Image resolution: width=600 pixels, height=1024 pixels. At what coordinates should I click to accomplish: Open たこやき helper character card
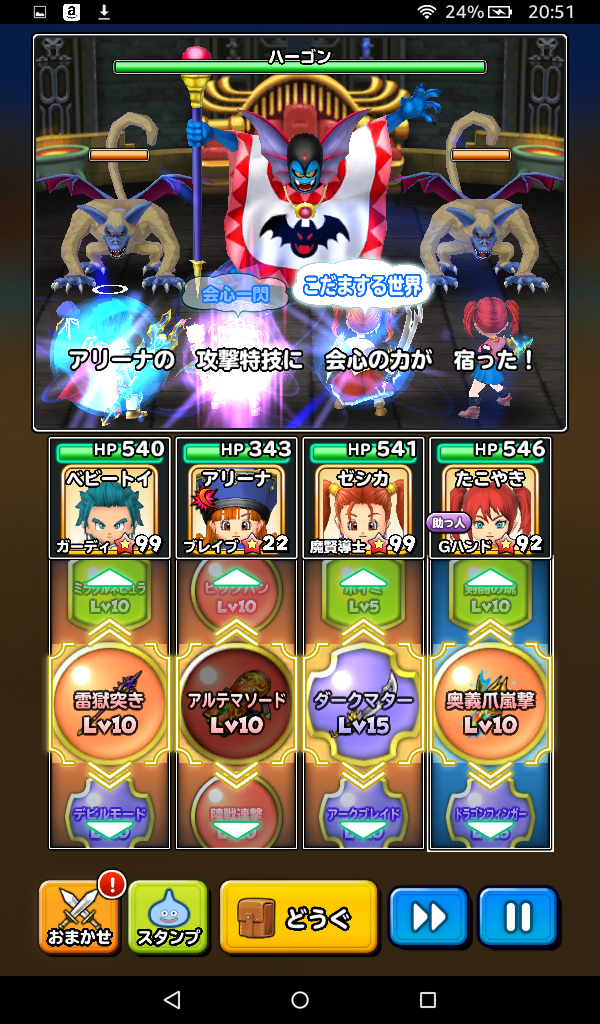pyautogui.click(x=490, y=498)
